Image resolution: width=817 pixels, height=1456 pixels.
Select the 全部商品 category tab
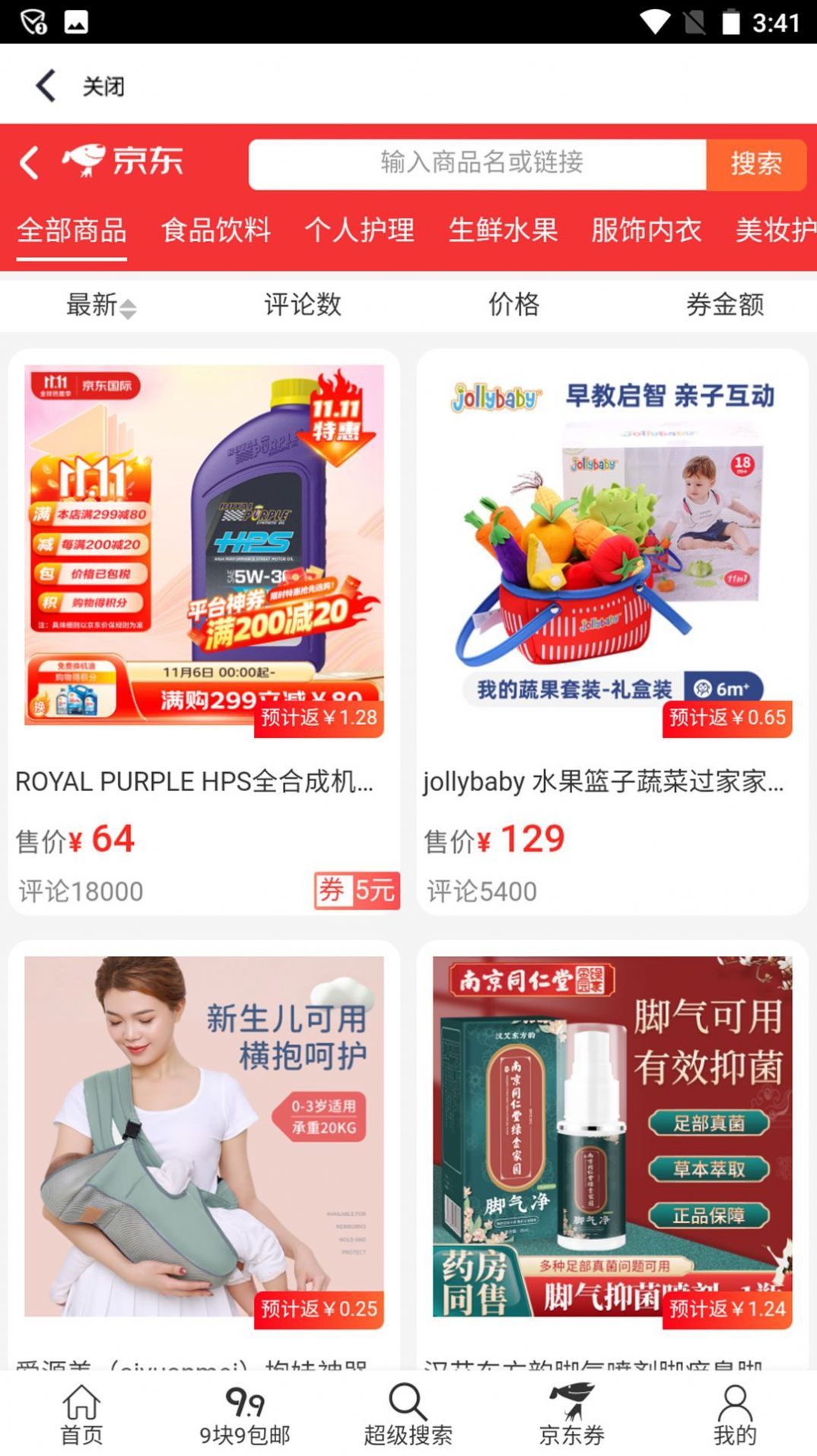click(x=72, y=230)
